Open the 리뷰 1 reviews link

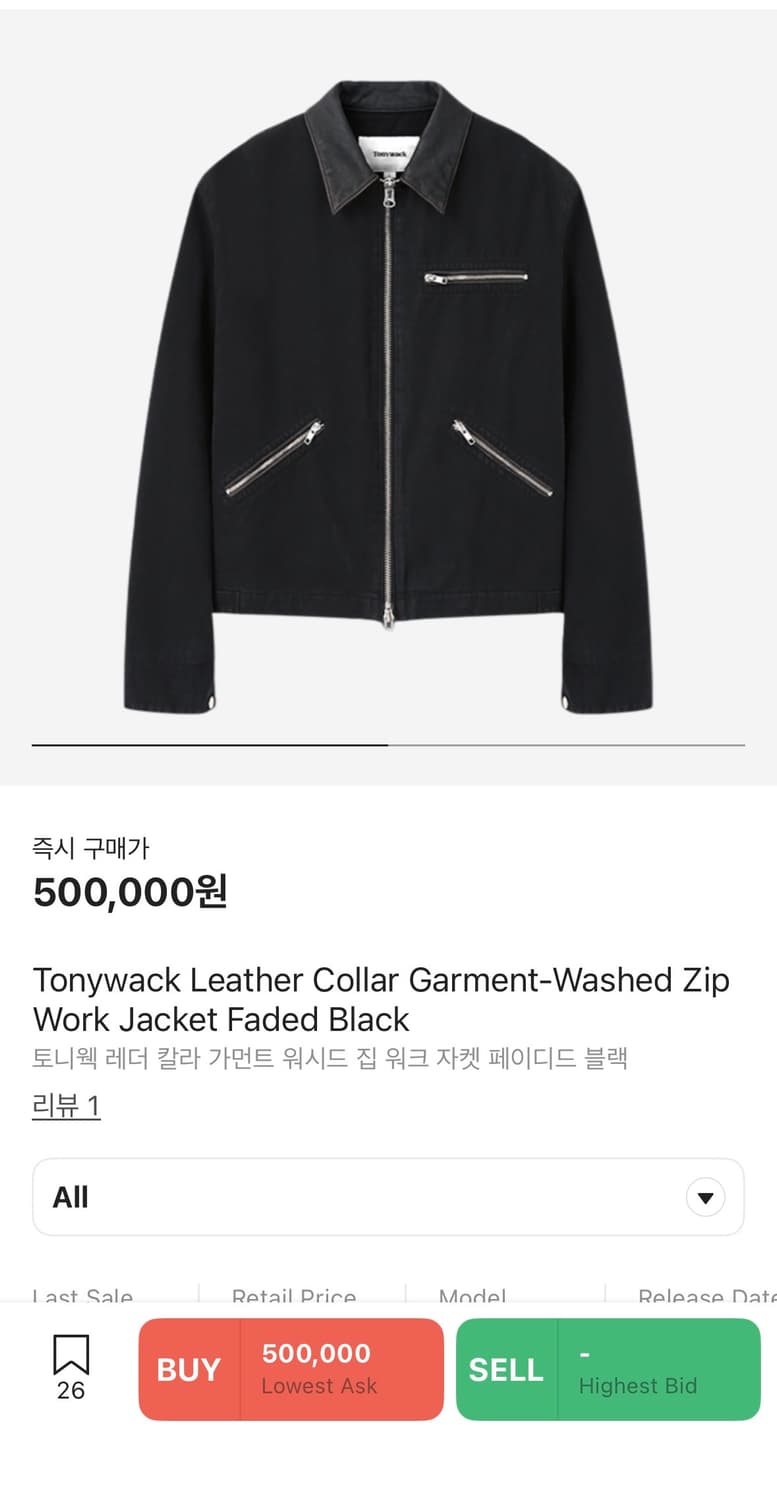point(66,1105)
